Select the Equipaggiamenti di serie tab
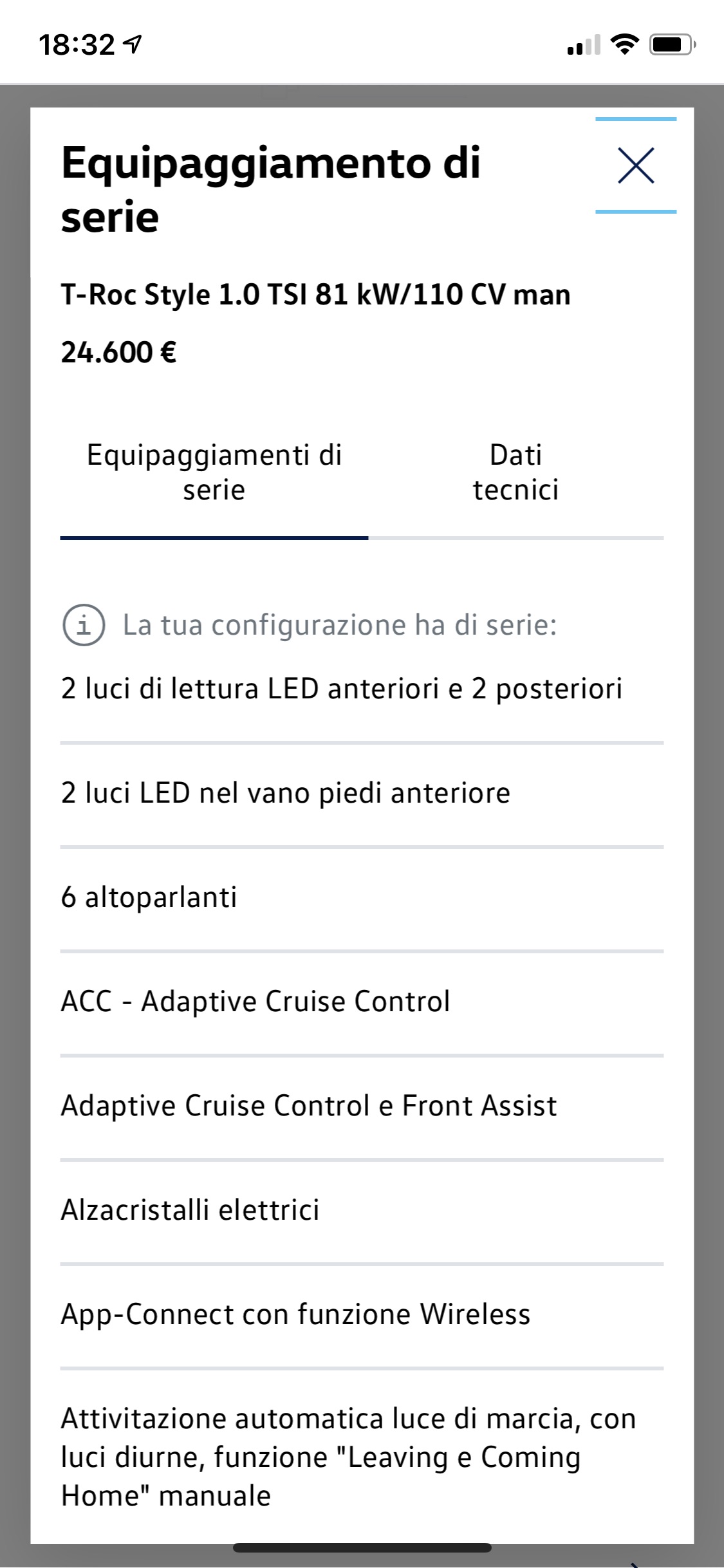The height and width of the screenshot is (1568, 724). tap(214, 472)
